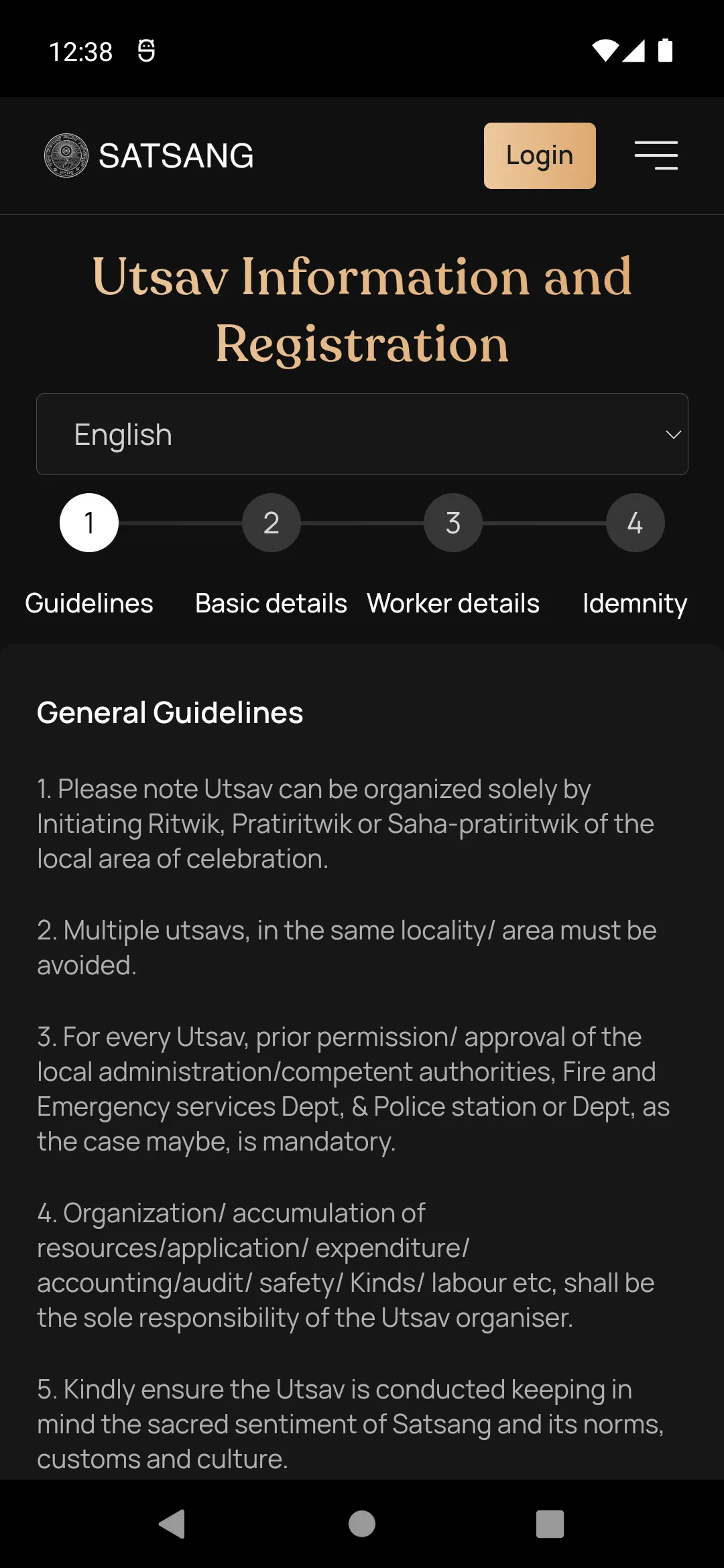Advance the stepper progress to step 2

[x=271, y=523]
